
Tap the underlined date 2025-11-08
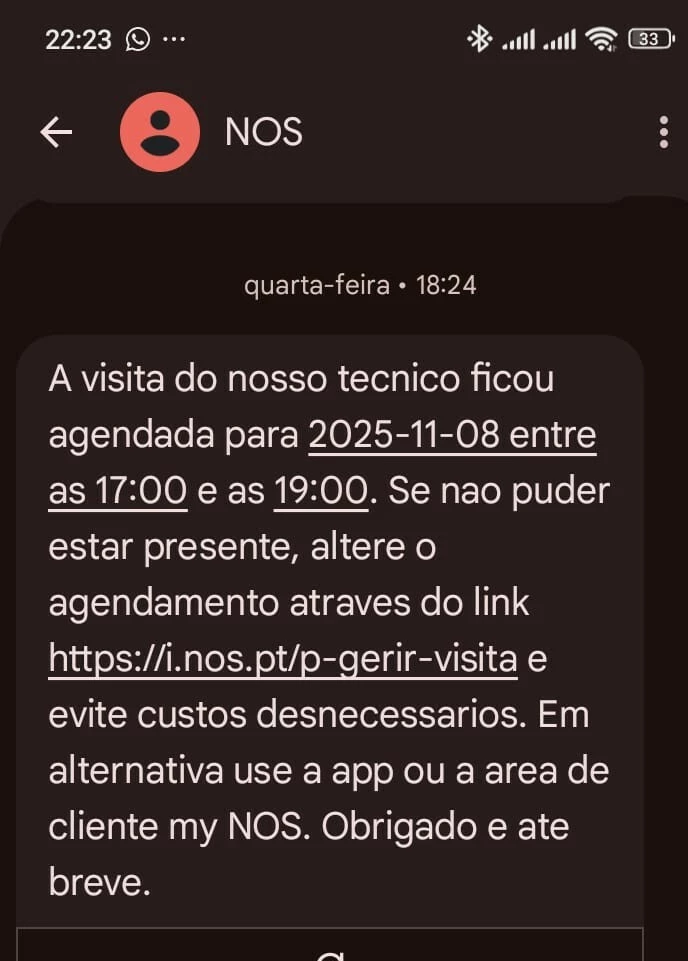pos(405,436)
